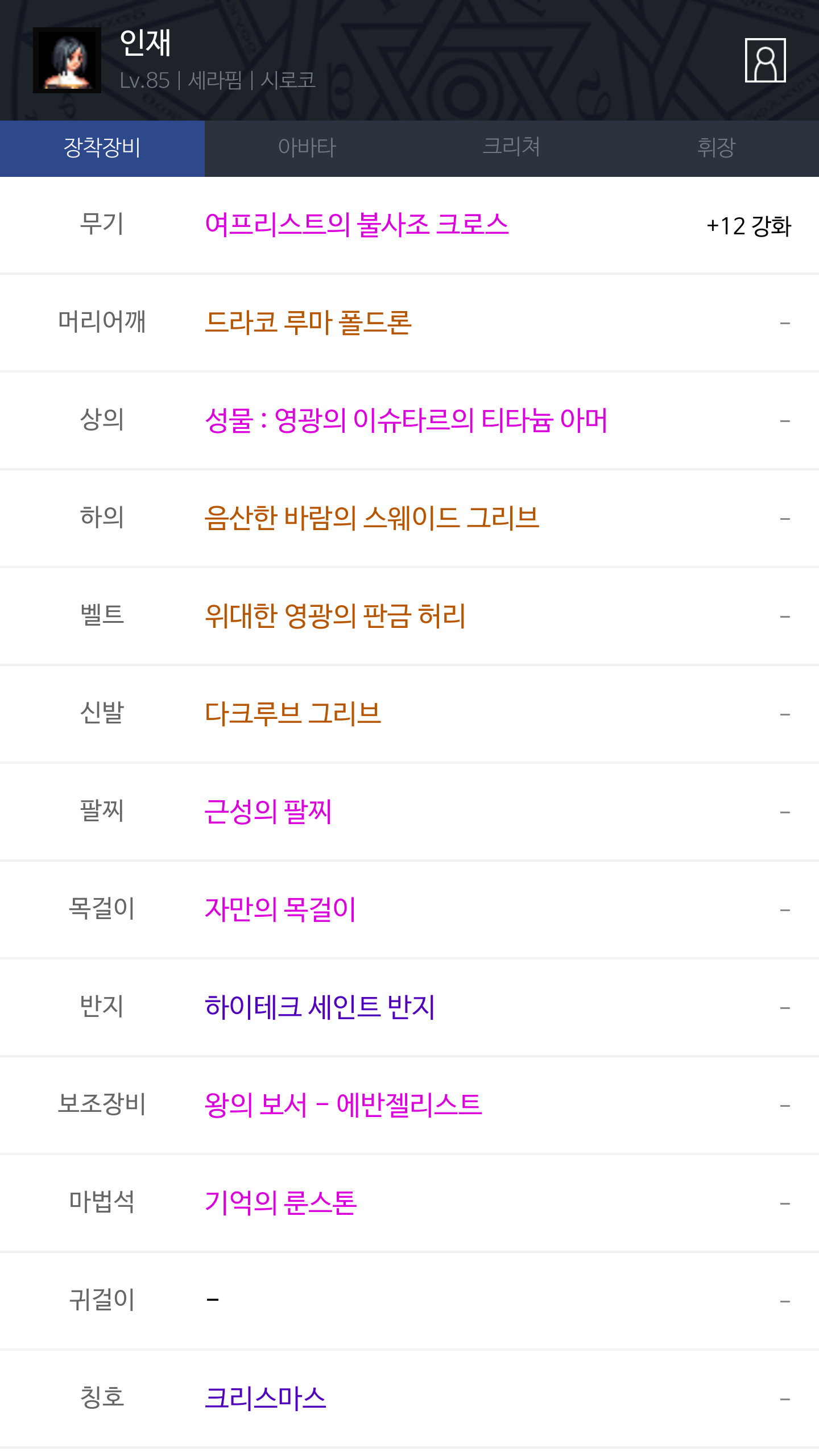Open 드라코 루마 폴드론 item
This screenshot has height=1456, width=819.
click(x=308, y=322)
